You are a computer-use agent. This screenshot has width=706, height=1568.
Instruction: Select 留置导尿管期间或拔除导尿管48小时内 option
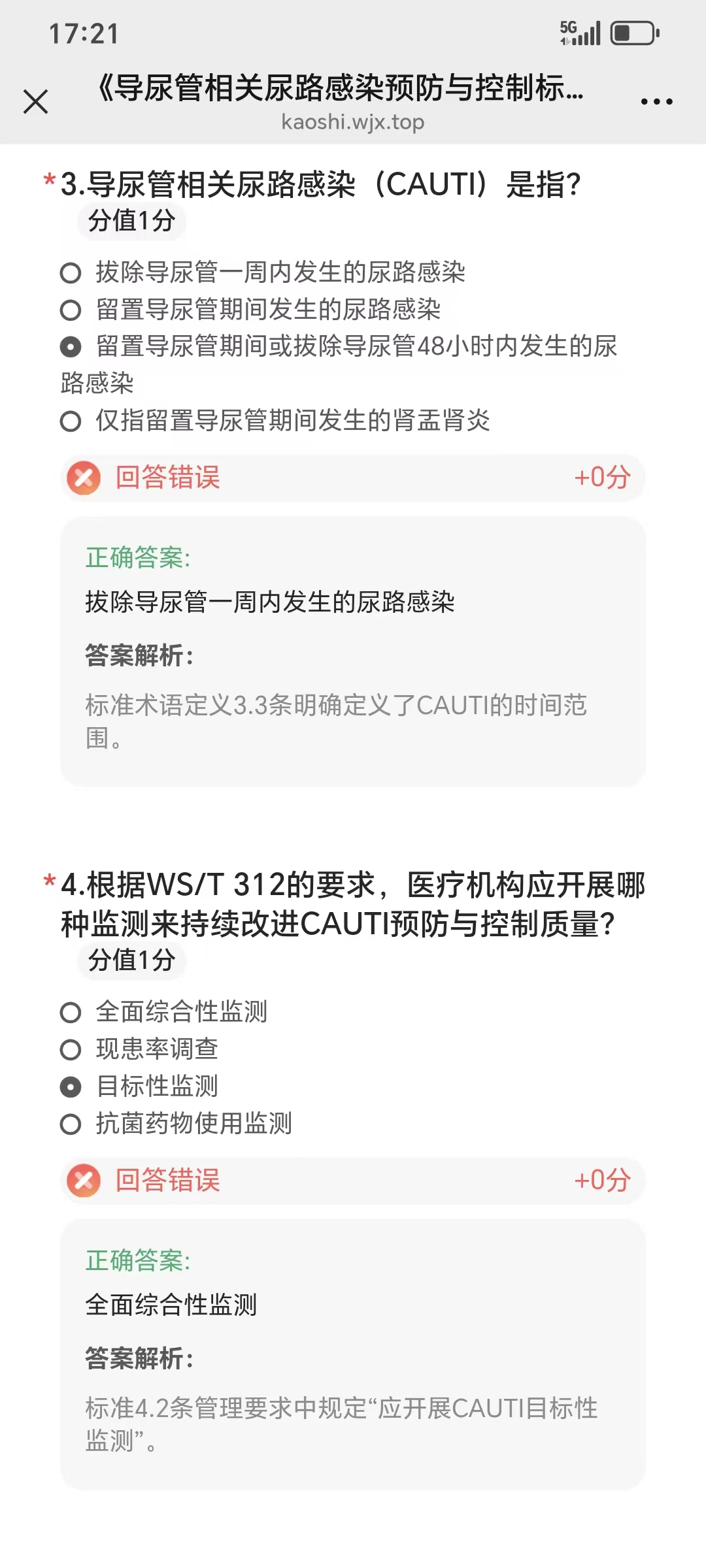pos(71,347)
